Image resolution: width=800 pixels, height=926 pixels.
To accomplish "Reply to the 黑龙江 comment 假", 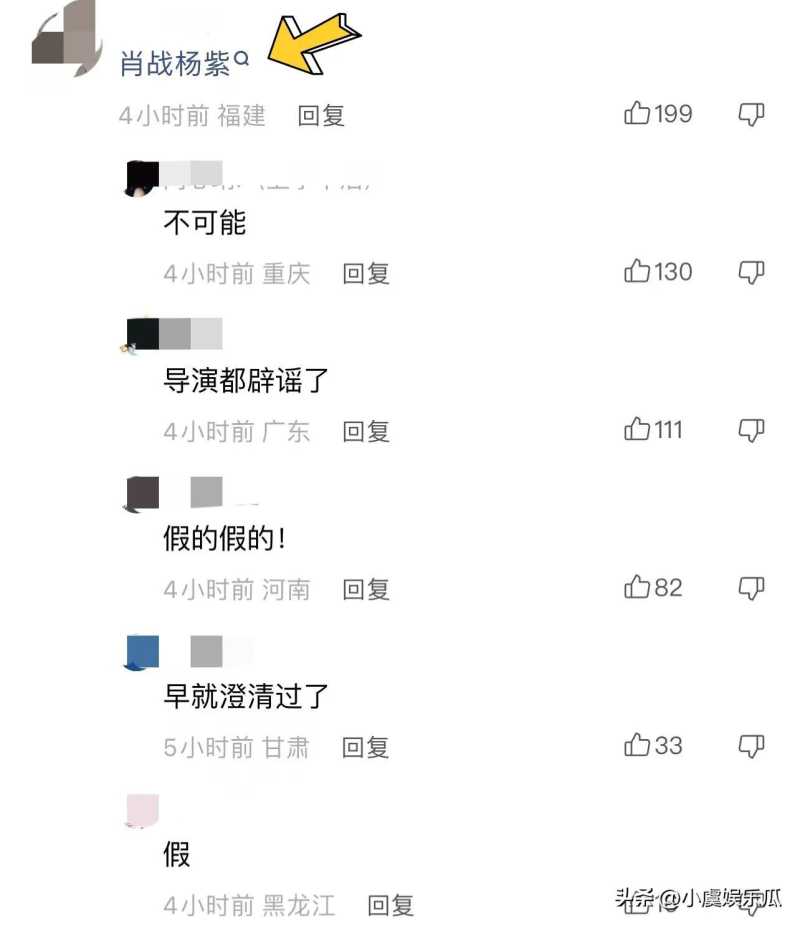I will pos(390,906).
